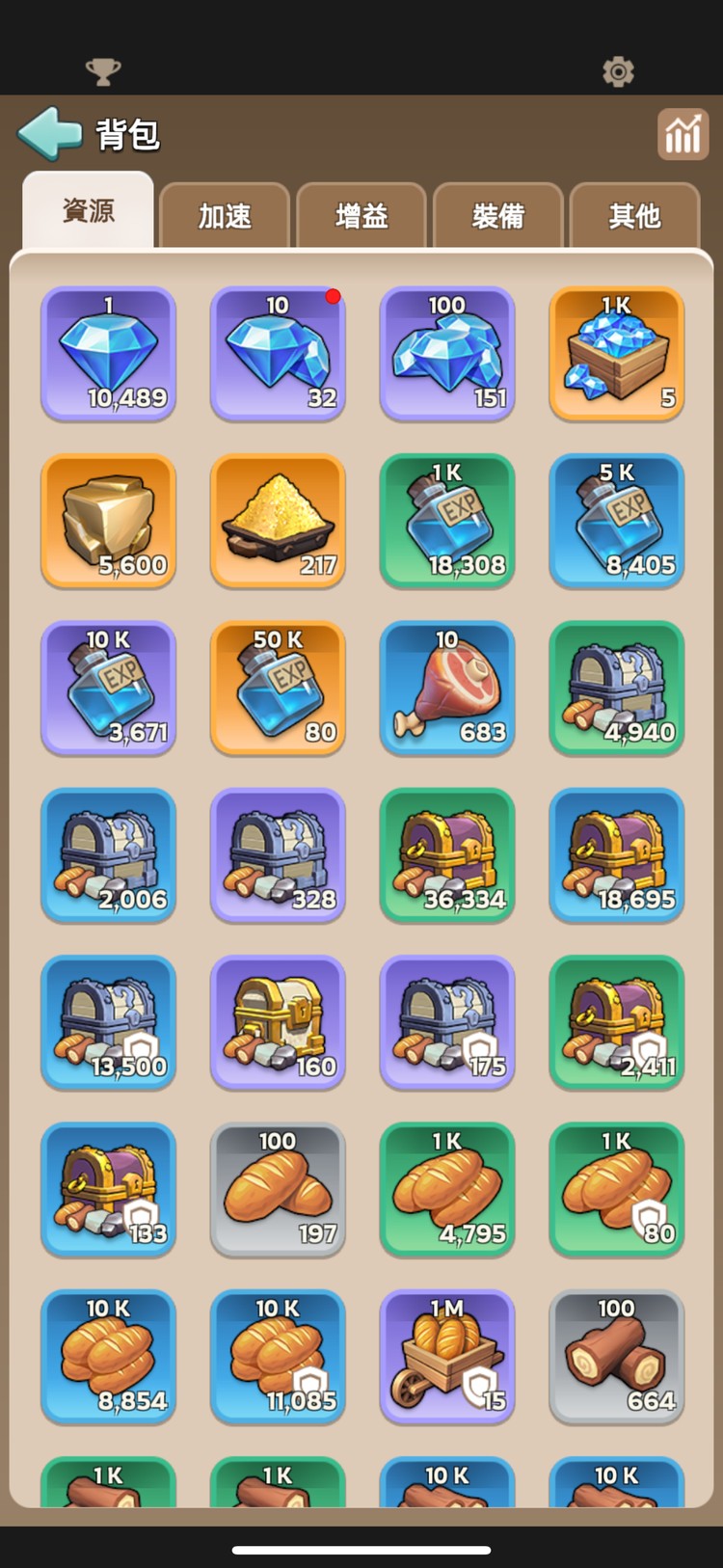Viewport: 723px width, 1568px height.
Task: Open the trophy icon
Action: point(103,71)
